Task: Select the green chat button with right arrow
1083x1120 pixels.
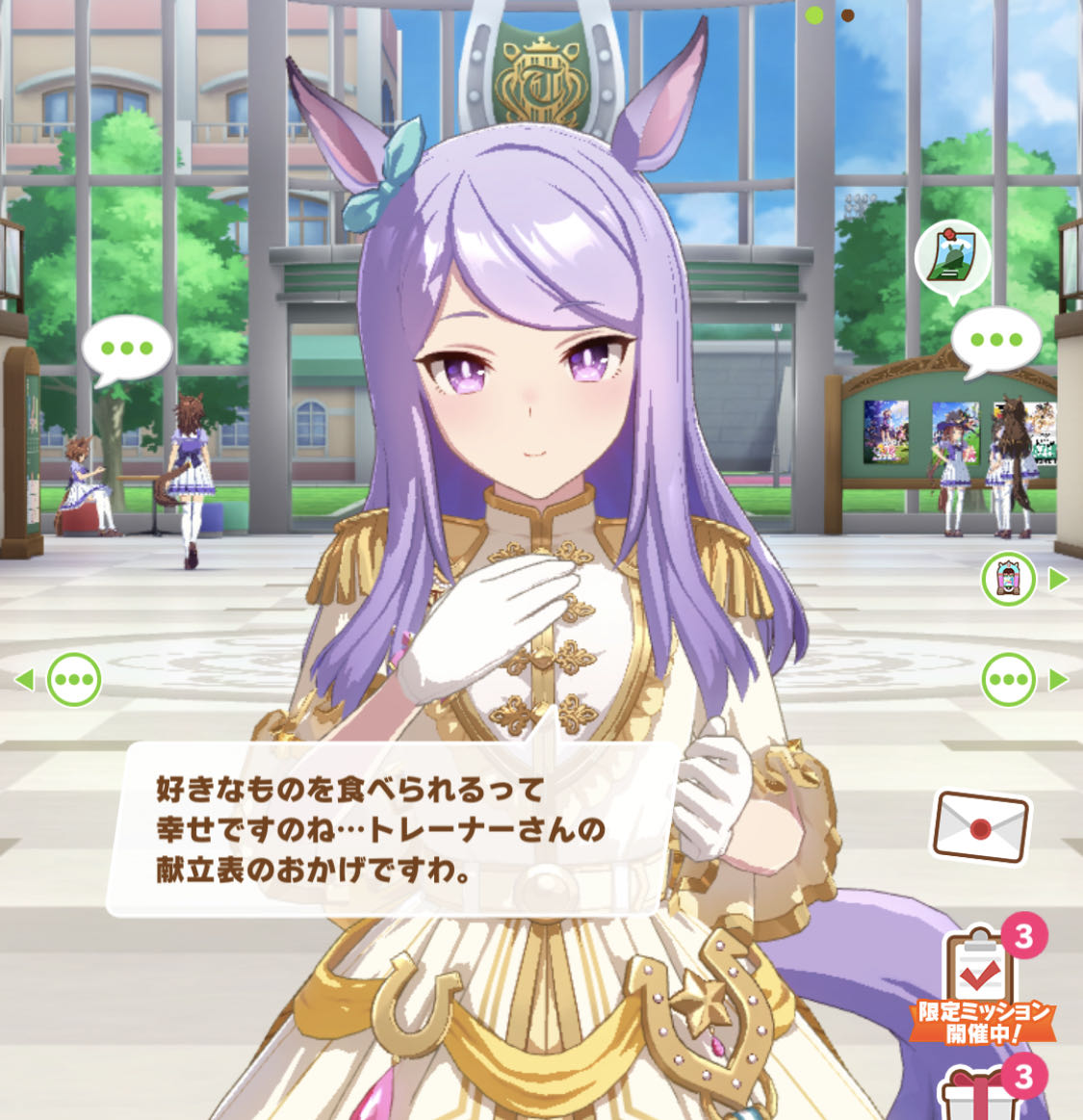Action: [x=1009, y=680]
